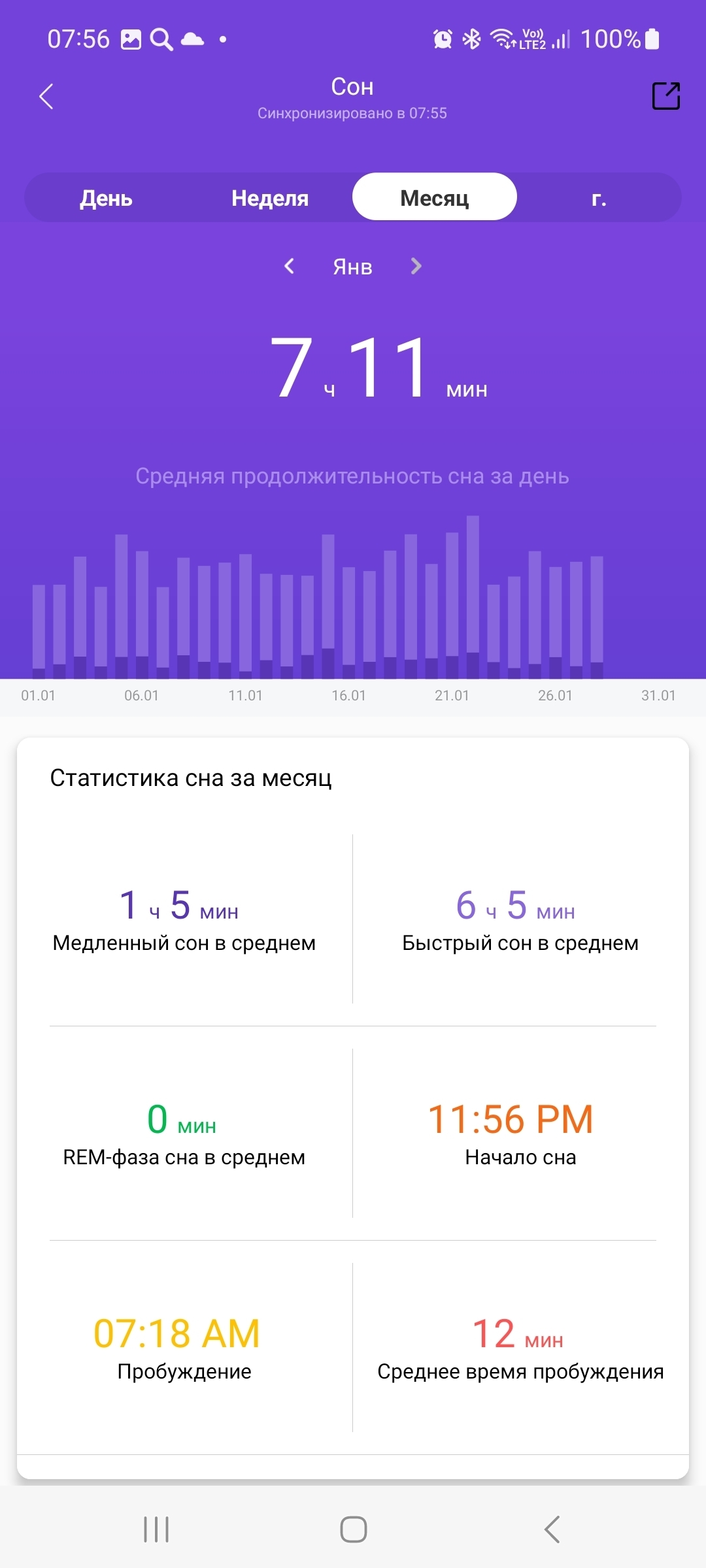Switch to the Неделя tab
The height and width of the screenshot is (1568, 706).
(x=270, y=197)
